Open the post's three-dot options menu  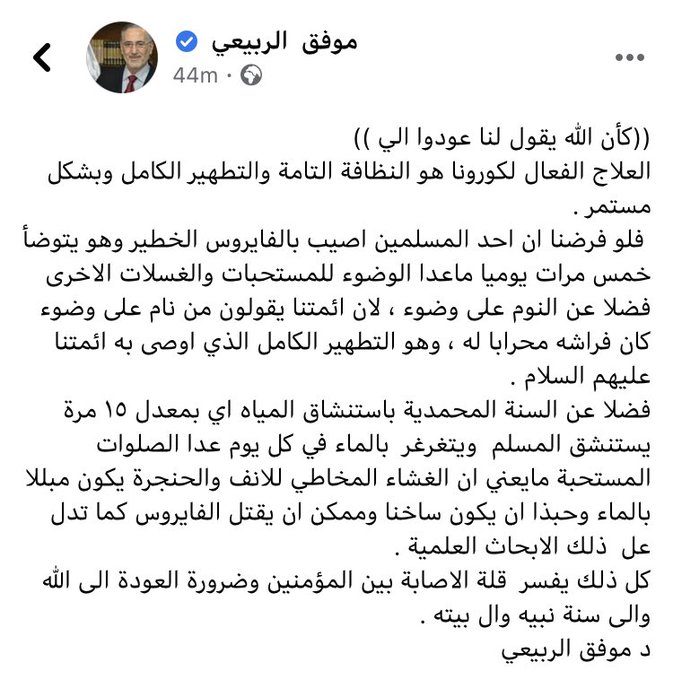(630, 58)
